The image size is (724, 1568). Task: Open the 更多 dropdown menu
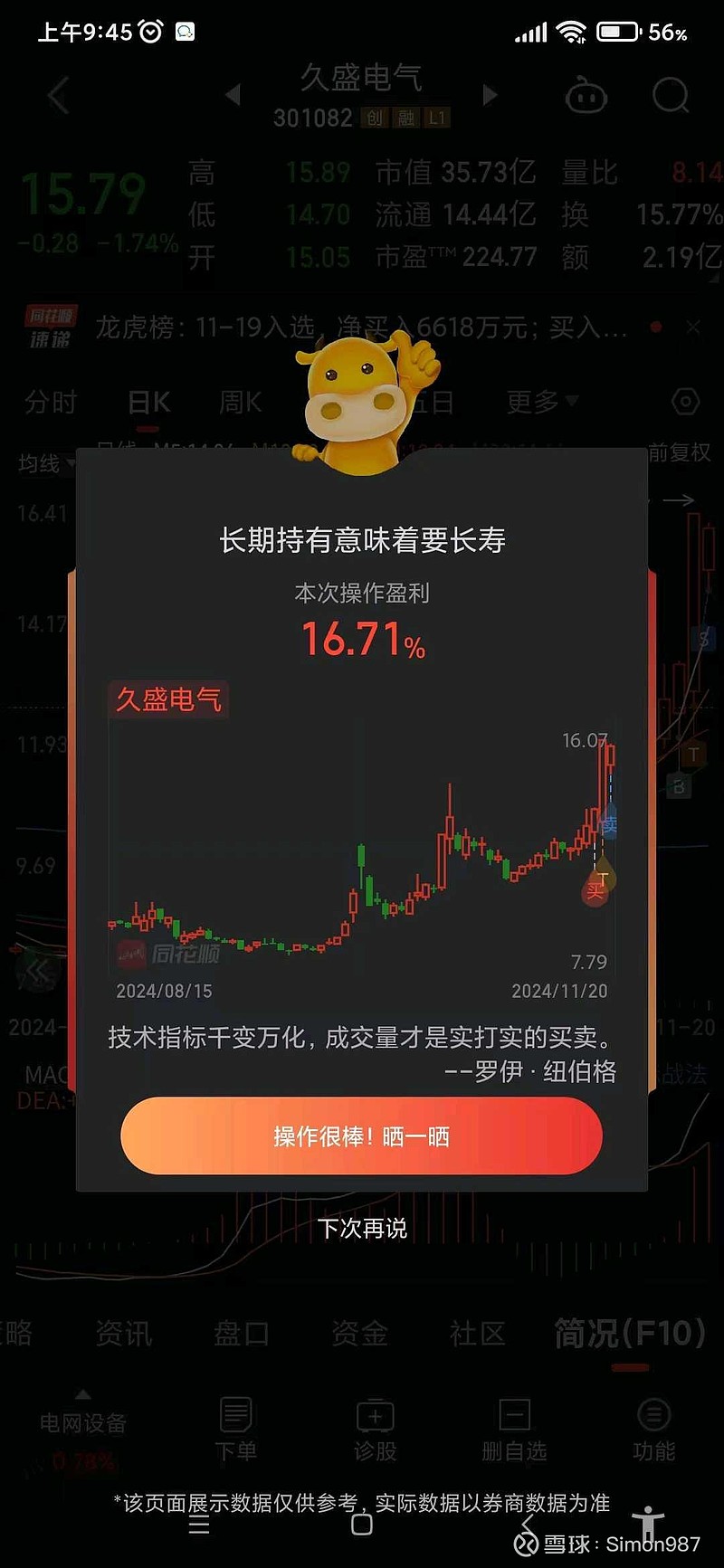point(540,402)
